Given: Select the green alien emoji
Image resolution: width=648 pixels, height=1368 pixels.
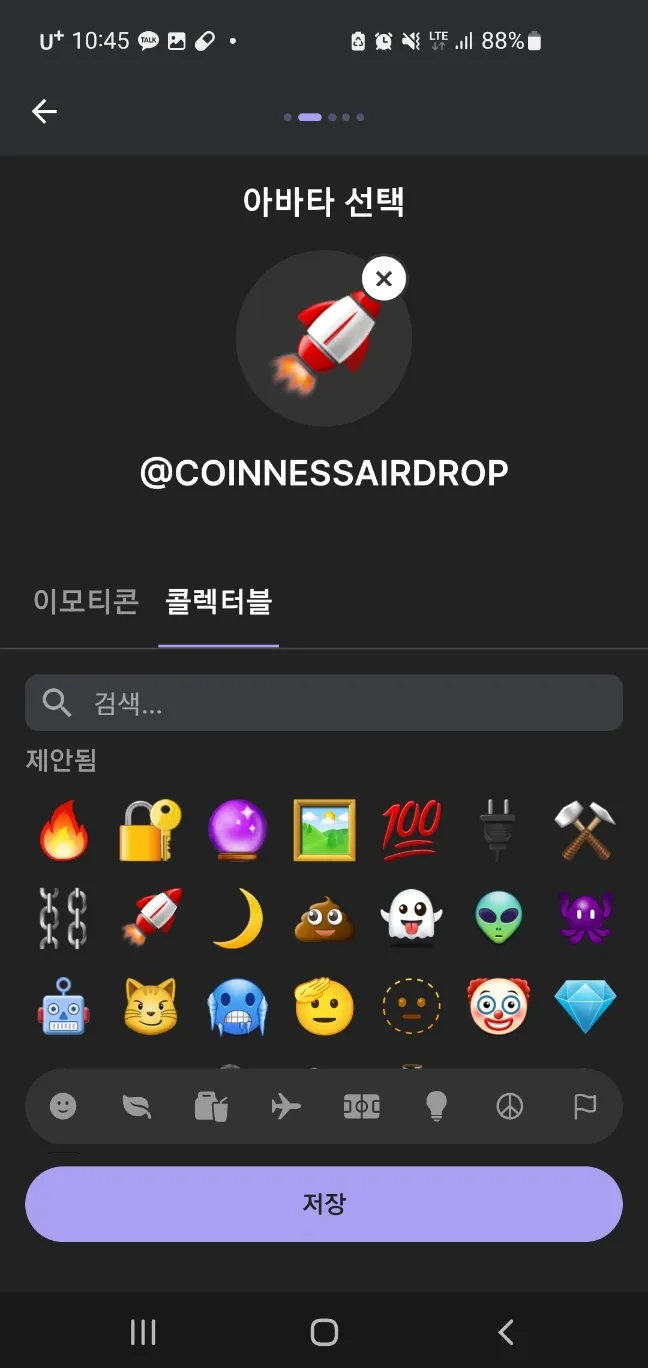Looking at the screenshot, I should 498,918.
